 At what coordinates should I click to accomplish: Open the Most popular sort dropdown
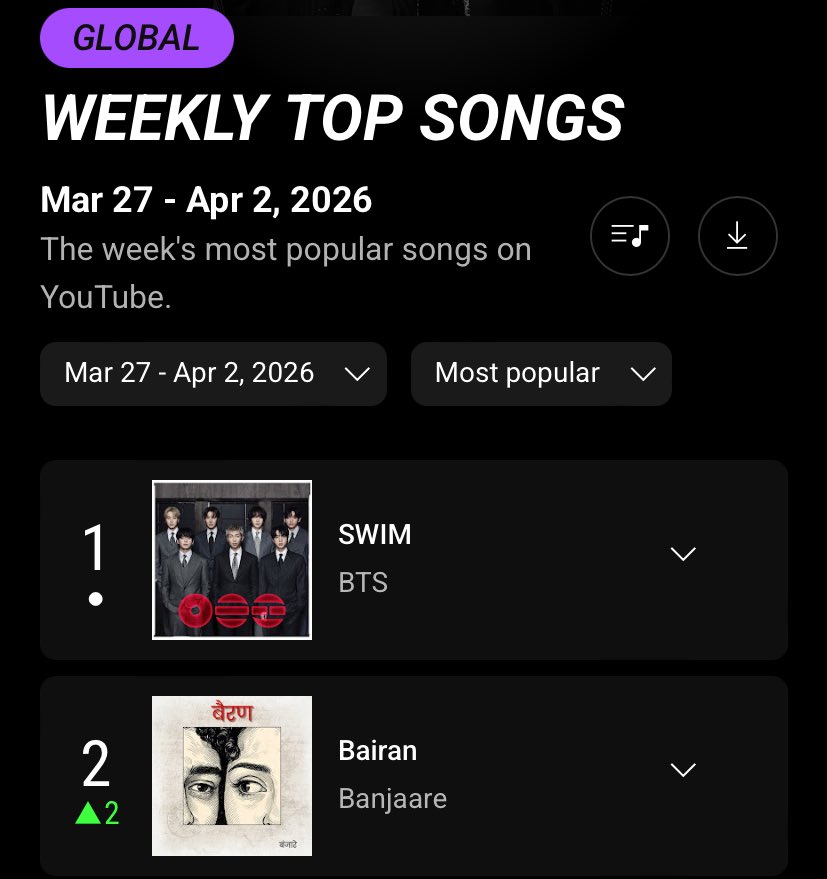pyautogui.click(x=541, y=374)
